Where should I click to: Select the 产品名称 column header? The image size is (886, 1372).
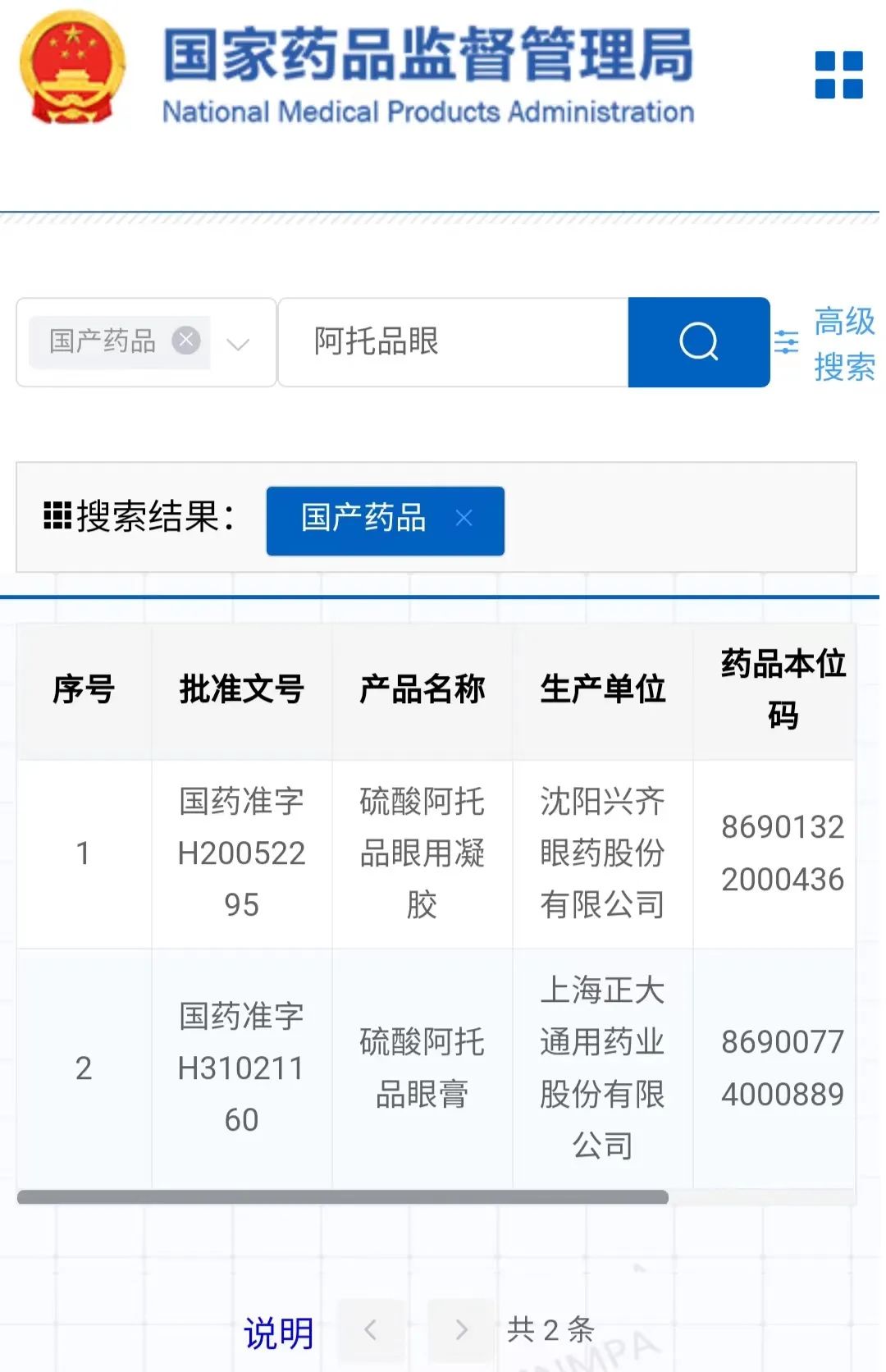[x=421, y=690]
